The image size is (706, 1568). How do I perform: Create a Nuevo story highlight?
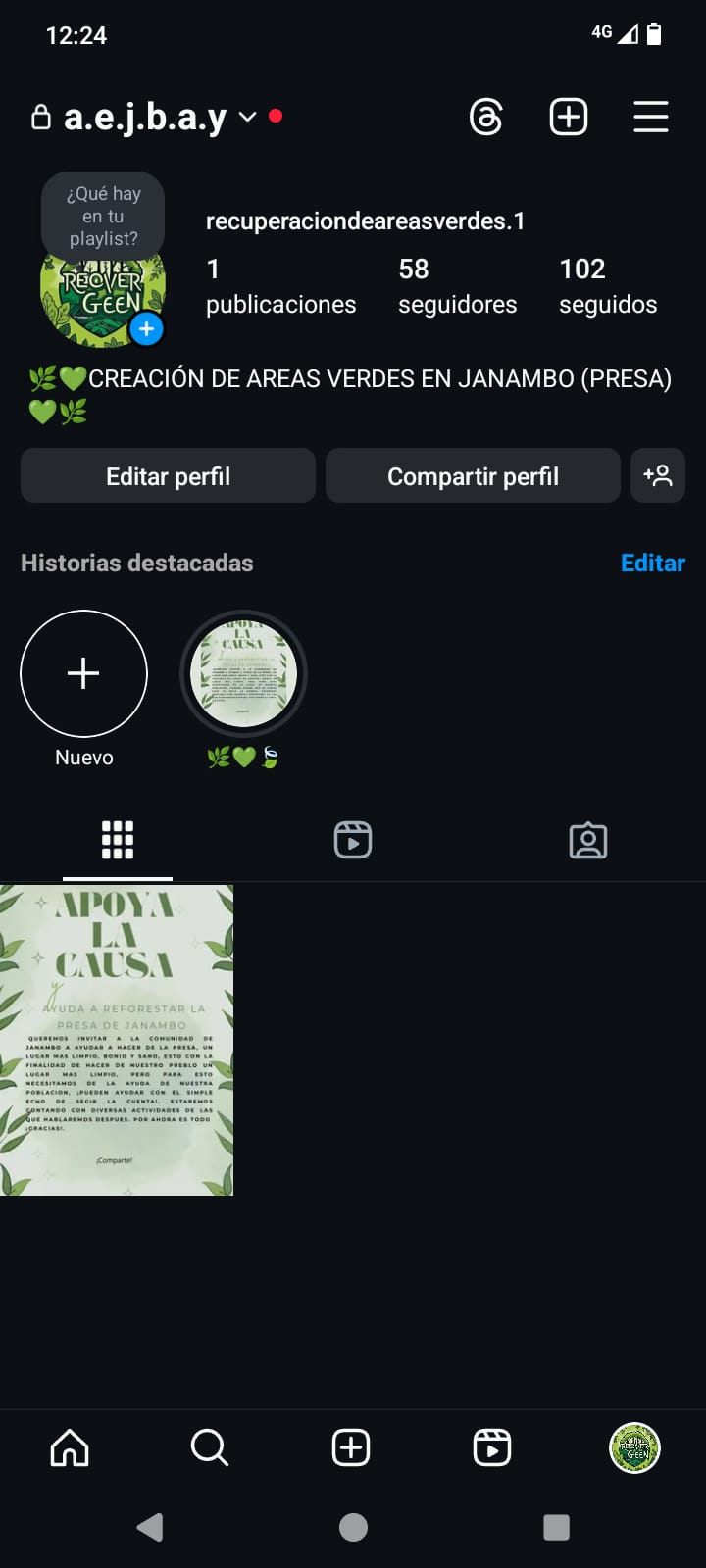pos(84,674)
